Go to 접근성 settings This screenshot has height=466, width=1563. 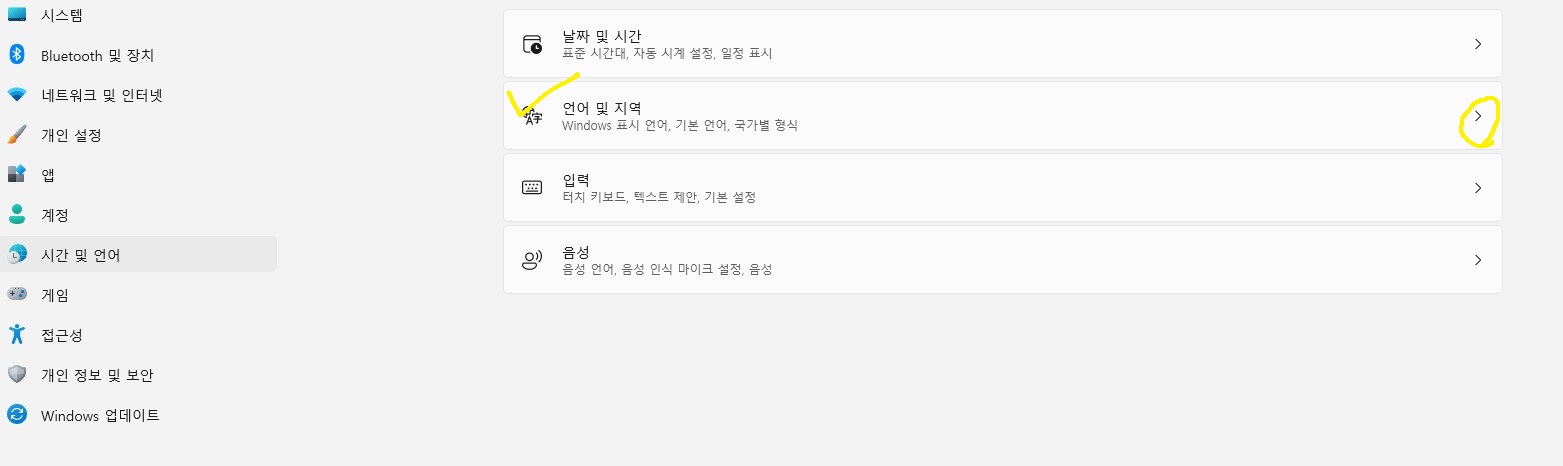click(x=62, y=335)
